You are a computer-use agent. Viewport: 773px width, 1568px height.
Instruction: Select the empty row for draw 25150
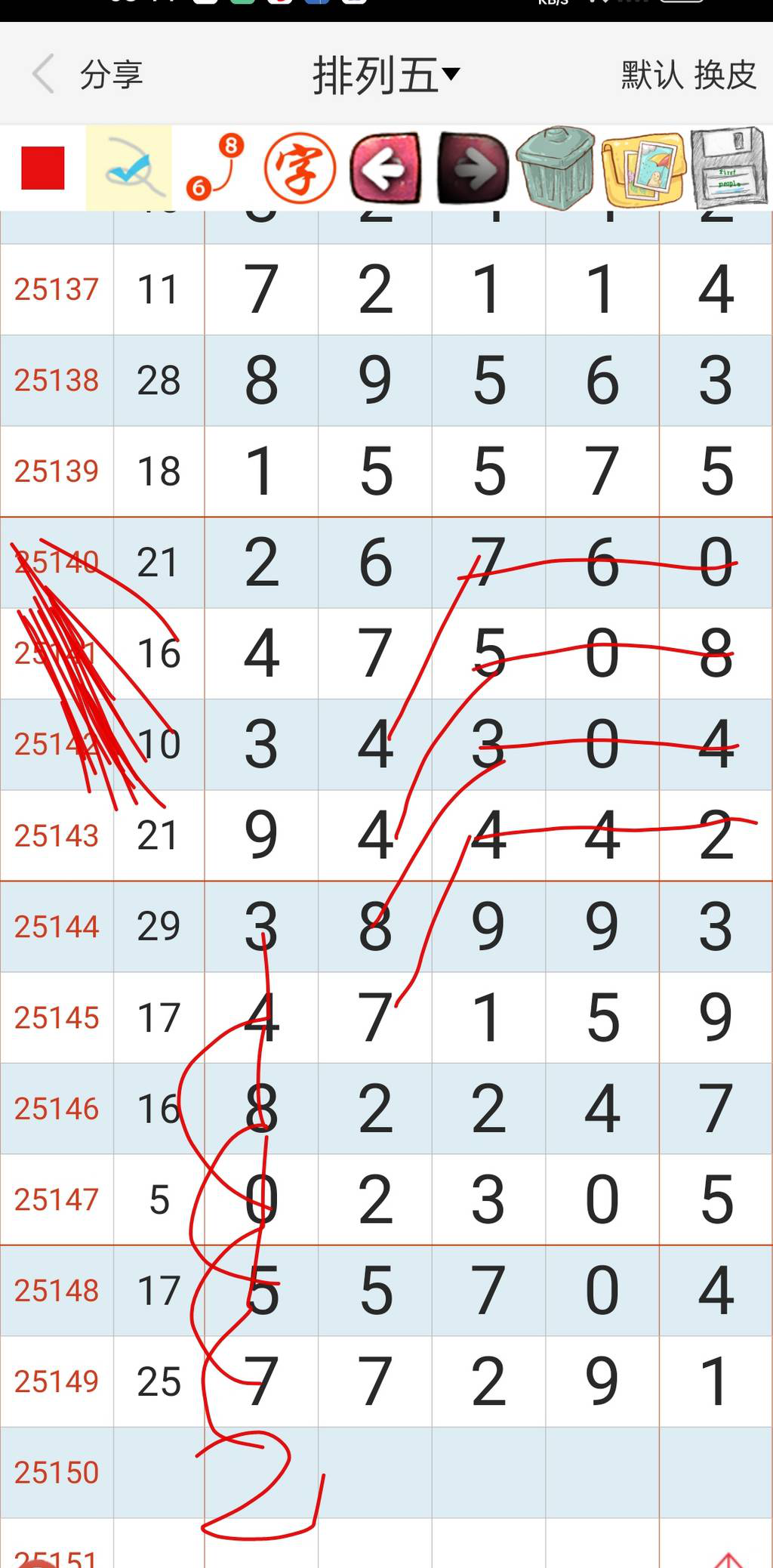click(57, 1472)
